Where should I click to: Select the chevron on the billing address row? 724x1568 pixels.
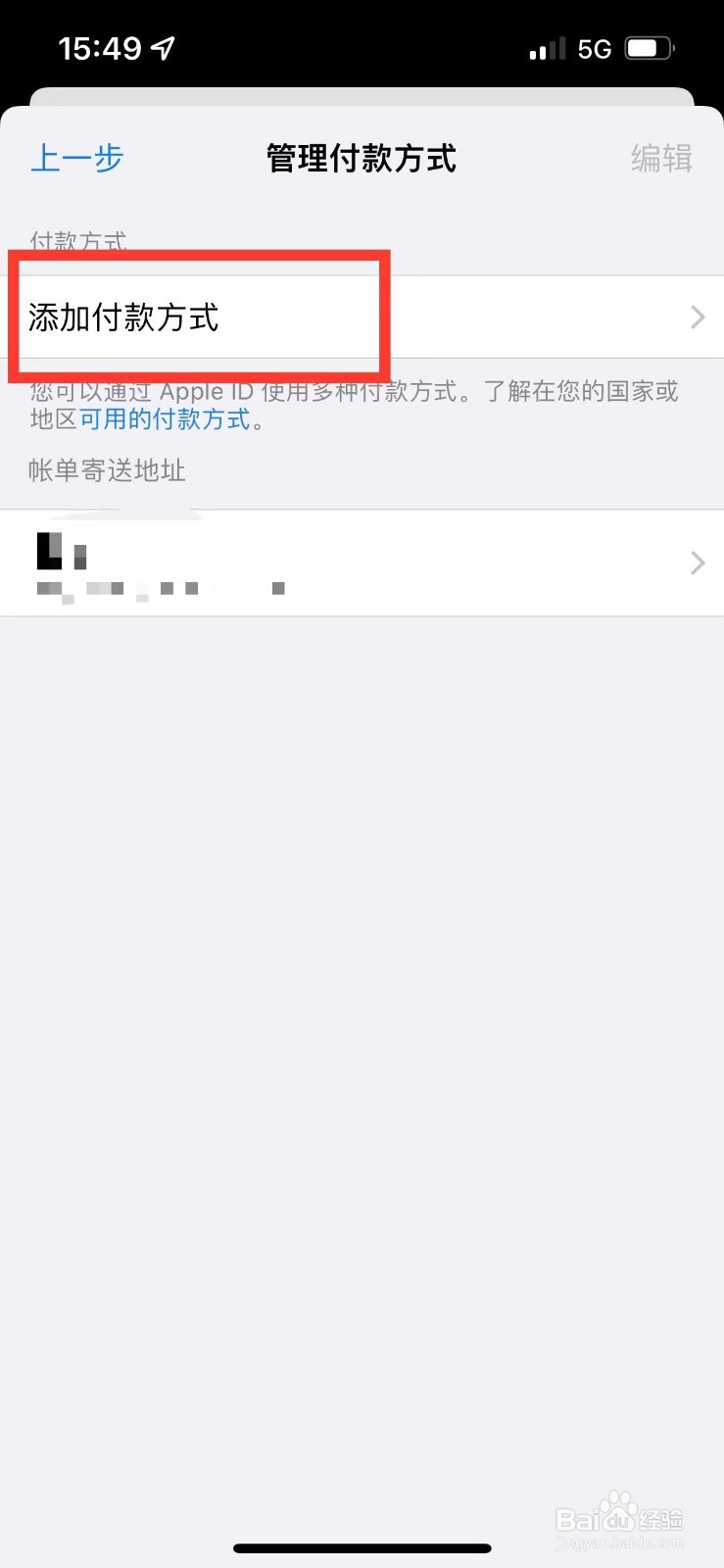tap(697, 563)
